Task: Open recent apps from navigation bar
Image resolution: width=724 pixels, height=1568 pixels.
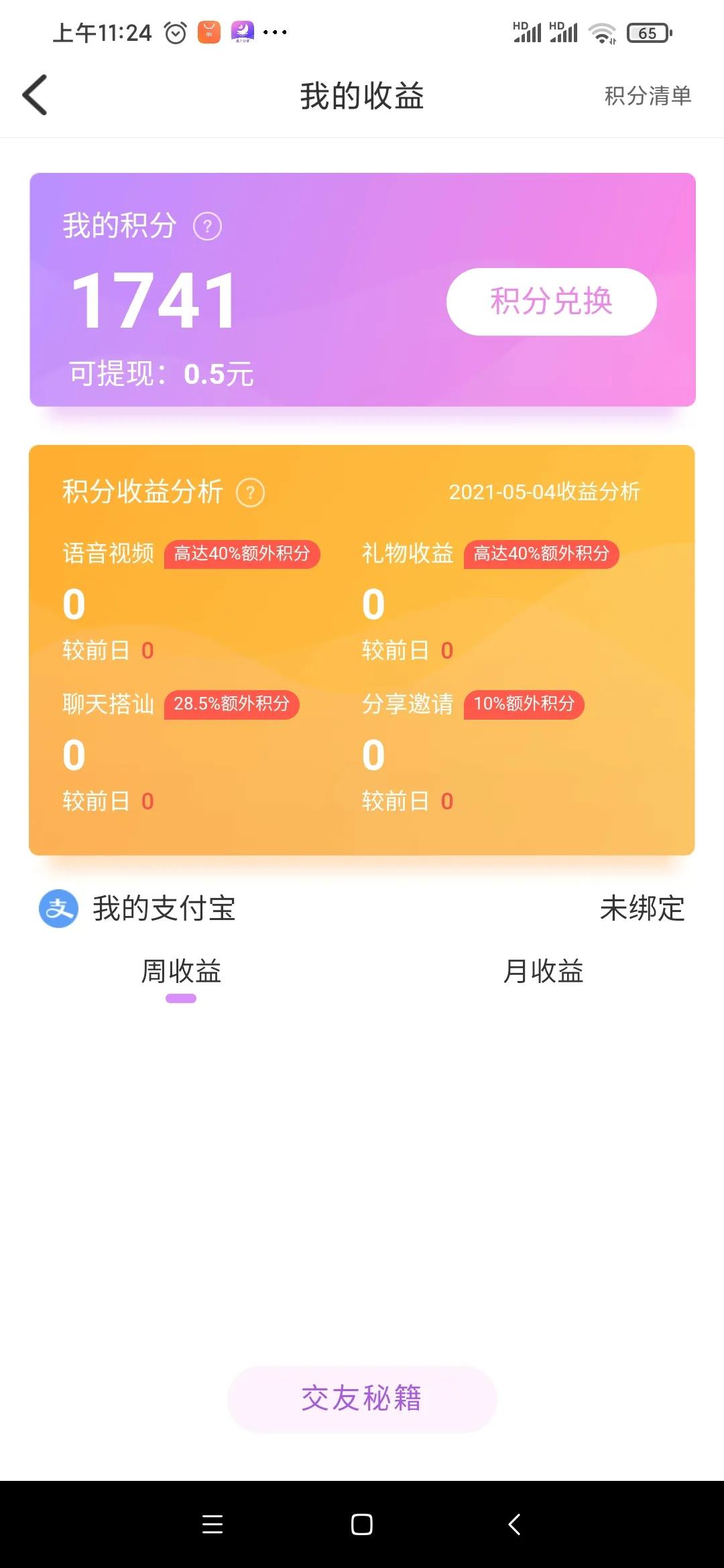Action: click(x=213, y=1524)
